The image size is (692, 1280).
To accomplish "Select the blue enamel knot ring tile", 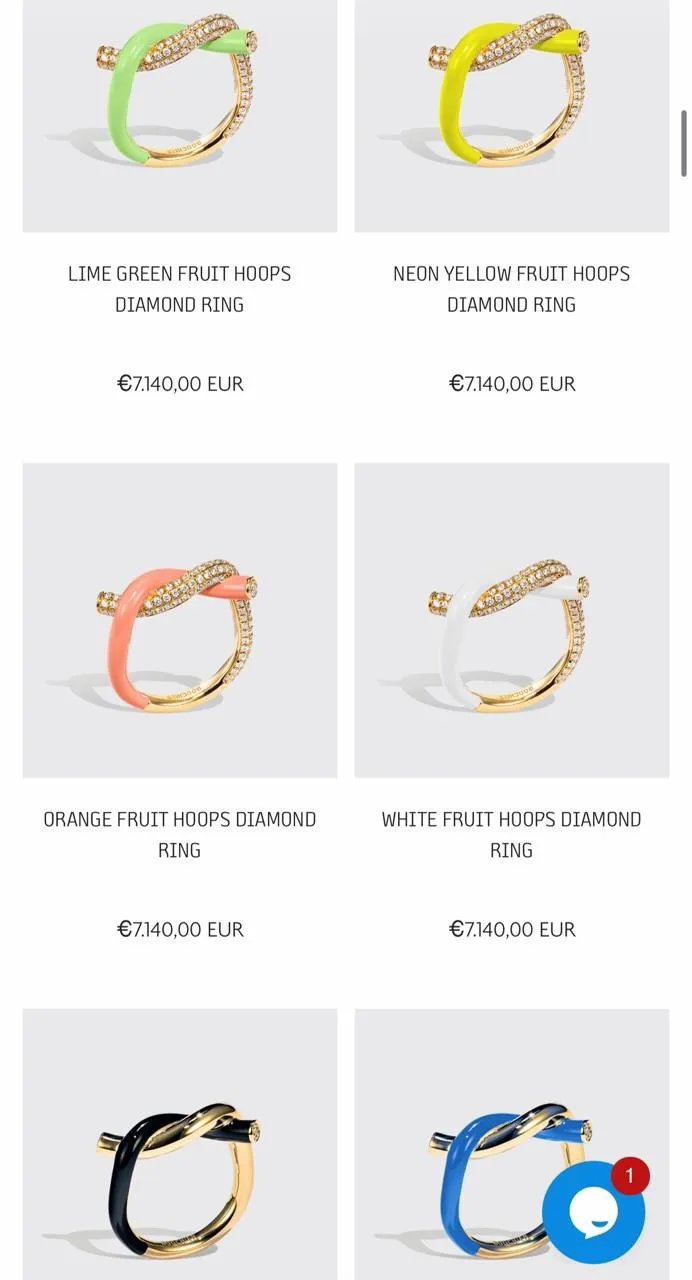I will tap(511, 1144).
